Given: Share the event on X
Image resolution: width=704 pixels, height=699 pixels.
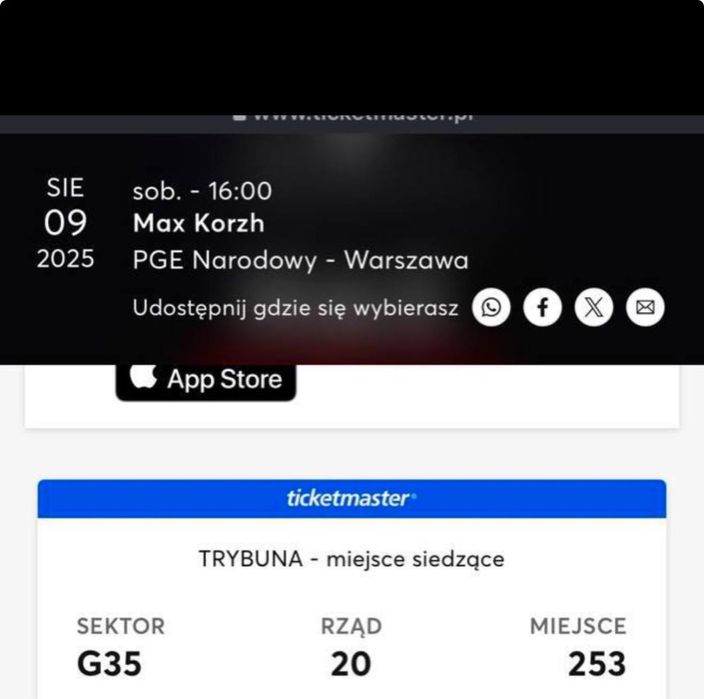Looking at the screenshot, I should [x=593, y=307].
